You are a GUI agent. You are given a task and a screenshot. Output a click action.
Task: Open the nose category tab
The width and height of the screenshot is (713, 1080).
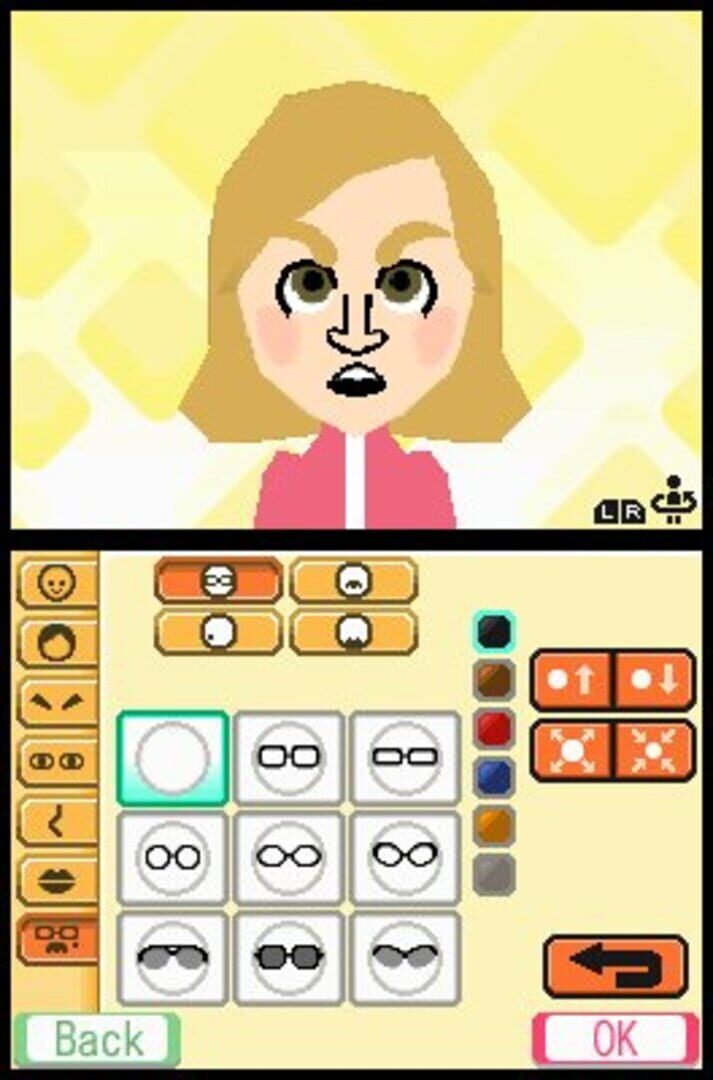[x=57, y=822]
